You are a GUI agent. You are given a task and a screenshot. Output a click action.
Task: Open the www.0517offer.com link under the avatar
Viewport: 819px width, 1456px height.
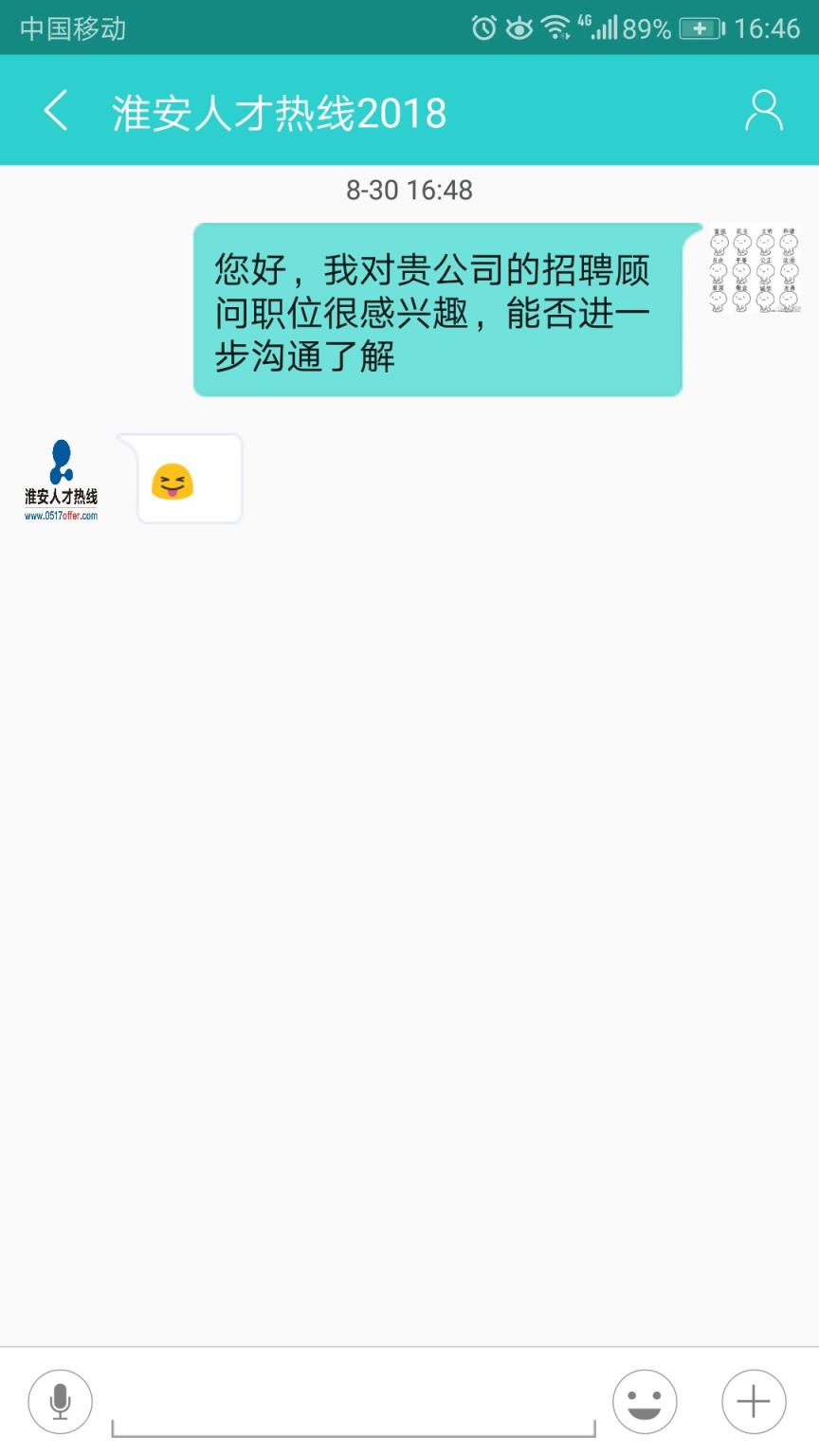pyautogui.click(x=61, y=516)
